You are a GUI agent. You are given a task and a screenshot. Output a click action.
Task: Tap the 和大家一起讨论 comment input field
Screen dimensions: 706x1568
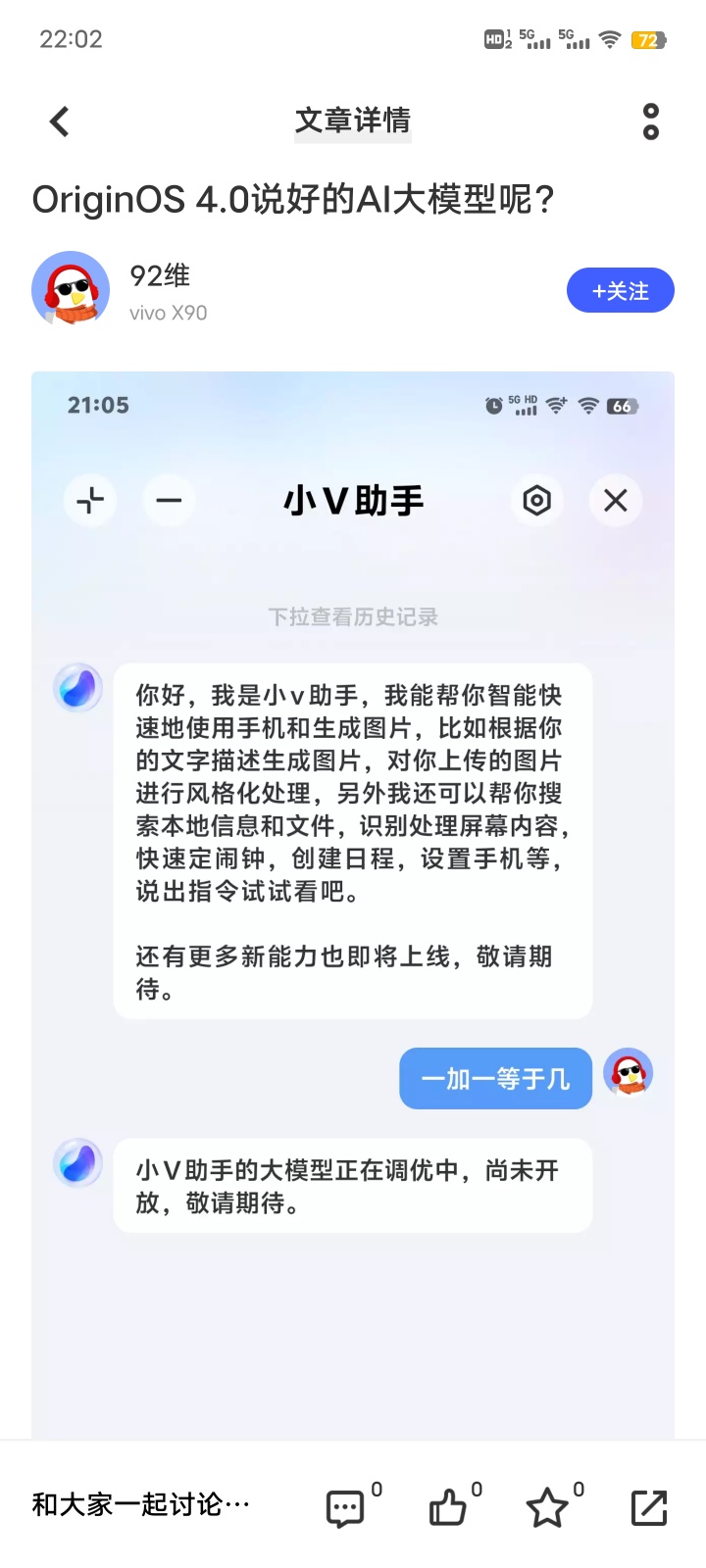click(142, 1504)
